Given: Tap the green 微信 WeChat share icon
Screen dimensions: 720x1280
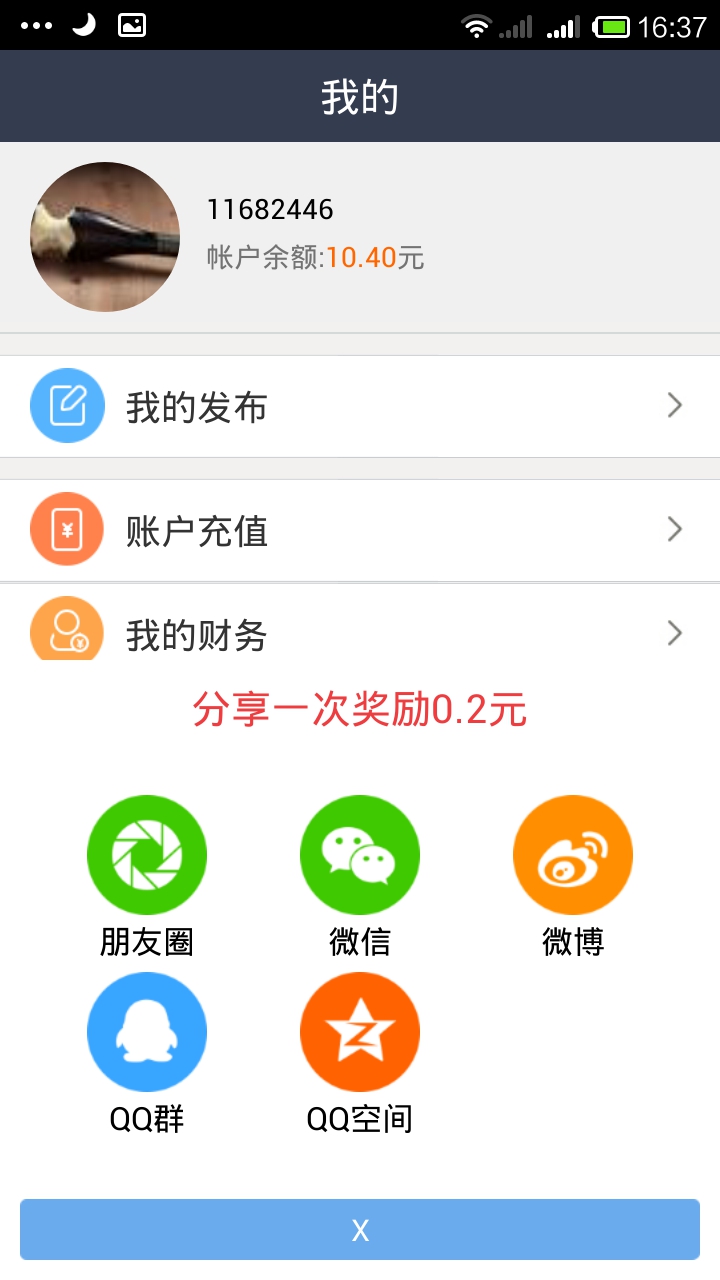Looking at the screenshot, I should pos(360,854).
